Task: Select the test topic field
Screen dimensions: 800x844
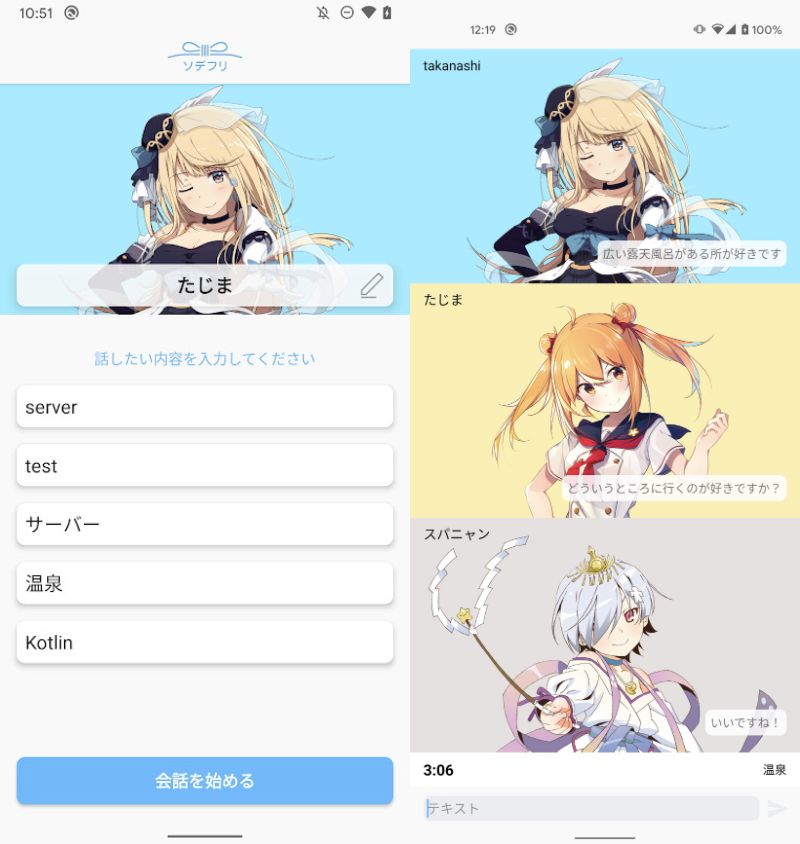Action: pos(205,466)
